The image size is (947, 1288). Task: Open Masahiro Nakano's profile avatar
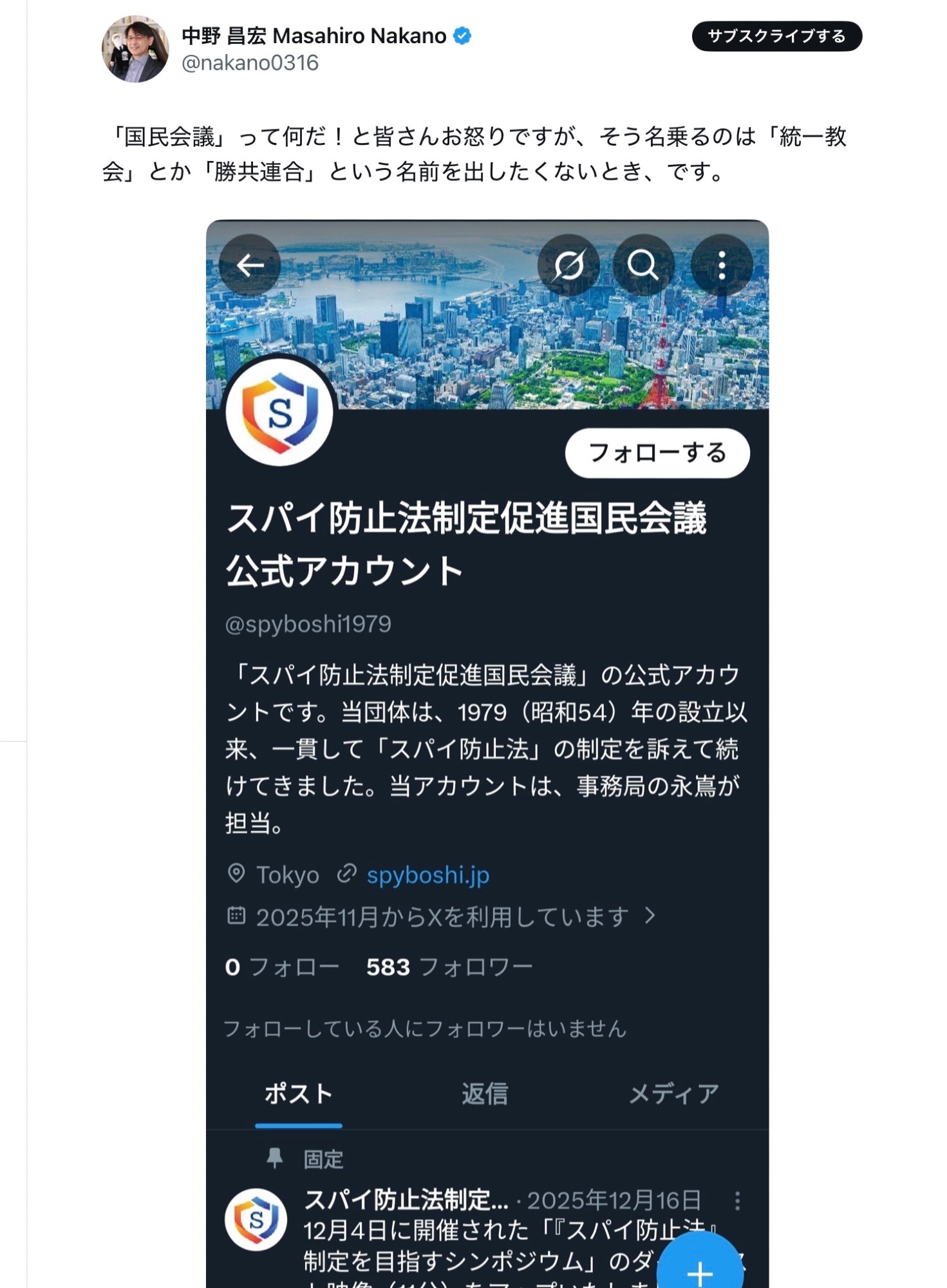pos(135,50)
